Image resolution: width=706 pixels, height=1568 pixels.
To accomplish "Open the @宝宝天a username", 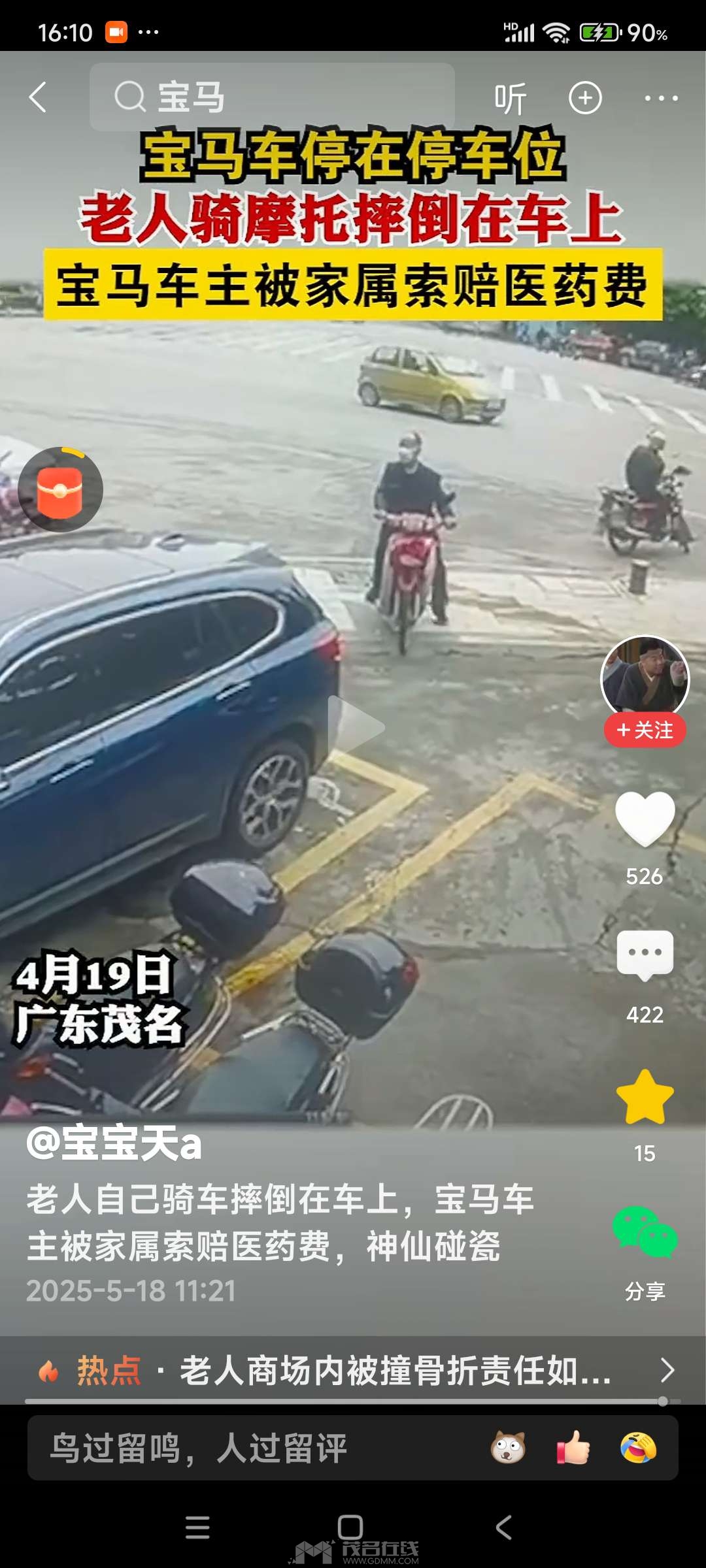I will [x=114, y=1143].
